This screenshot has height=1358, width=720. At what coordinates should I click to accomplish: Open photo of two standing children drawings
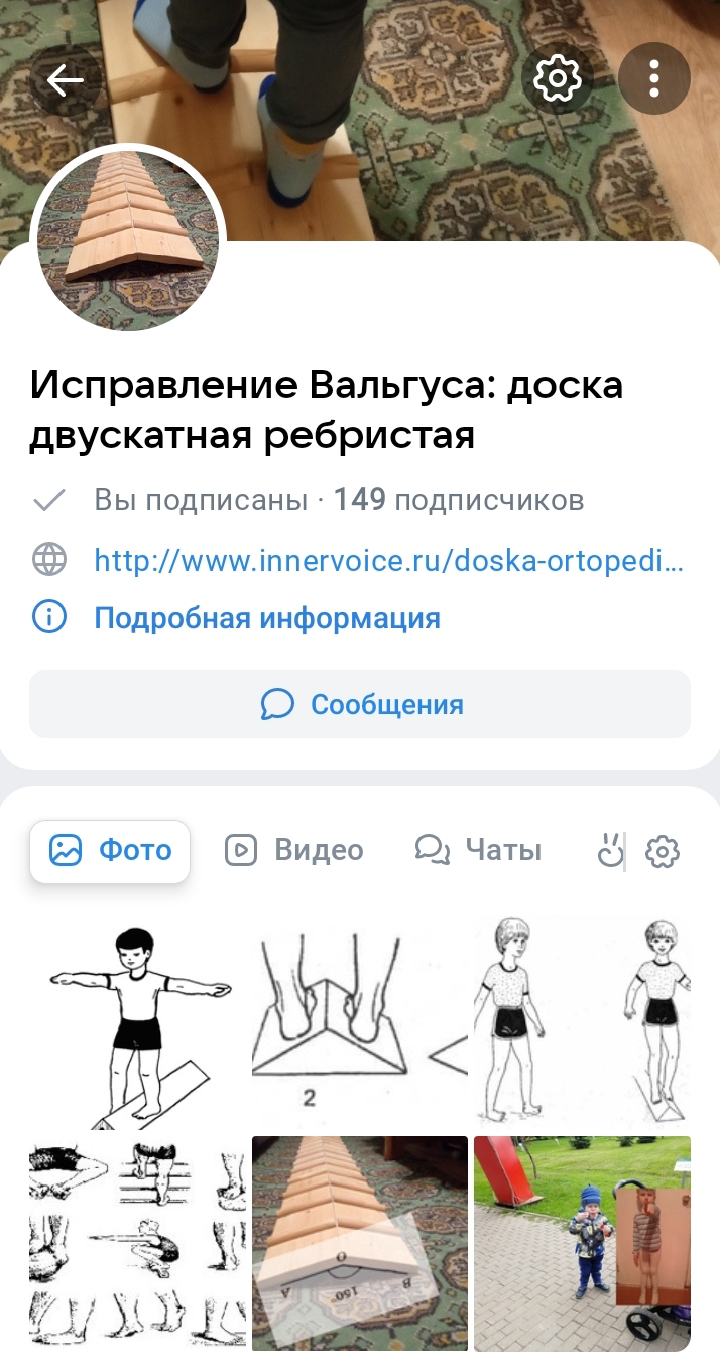[582, 1021]
